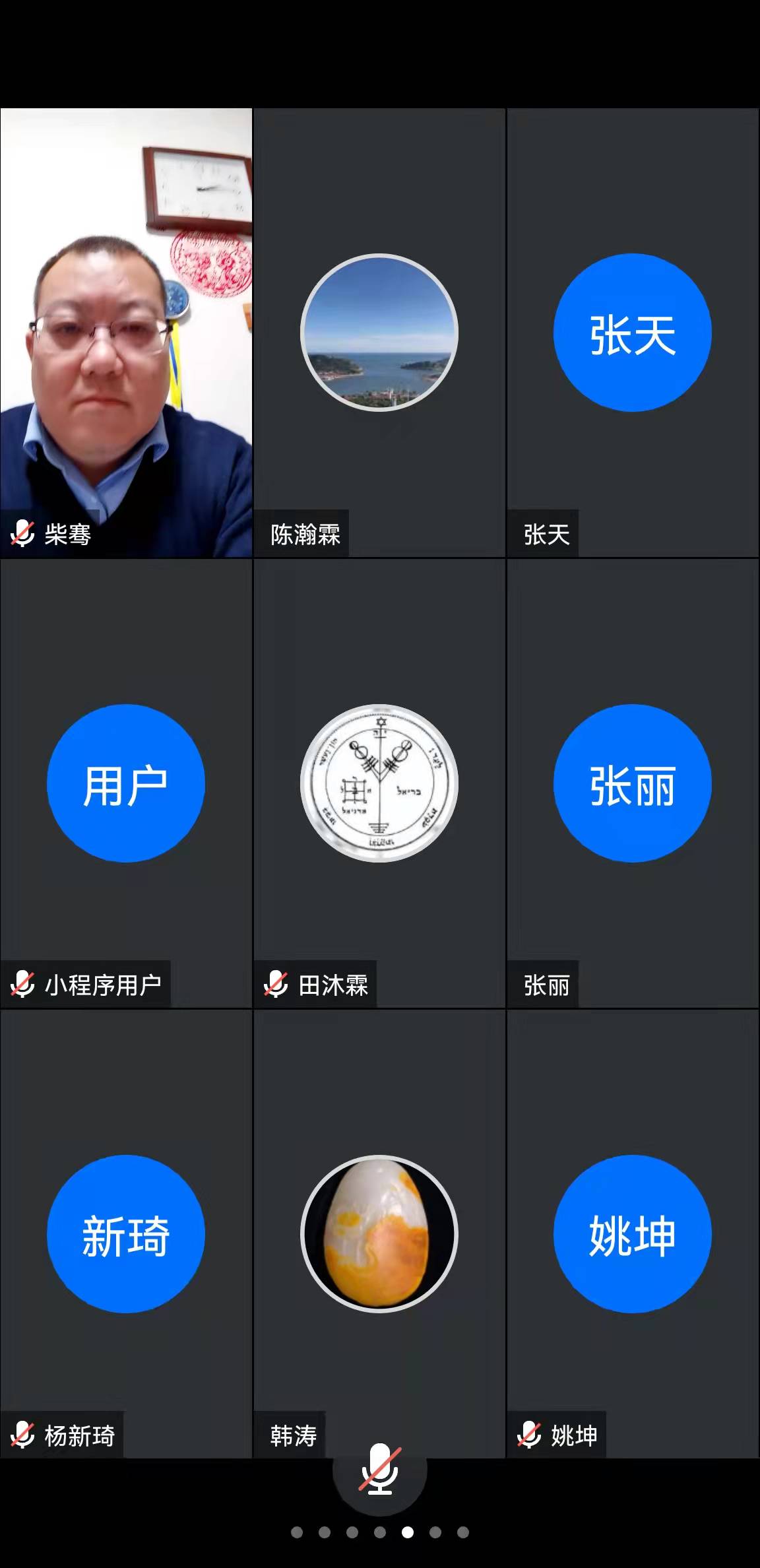Open 姚坤's participant tile
The width and height of the screenshot is (760, 1568).
[632, 1234]
